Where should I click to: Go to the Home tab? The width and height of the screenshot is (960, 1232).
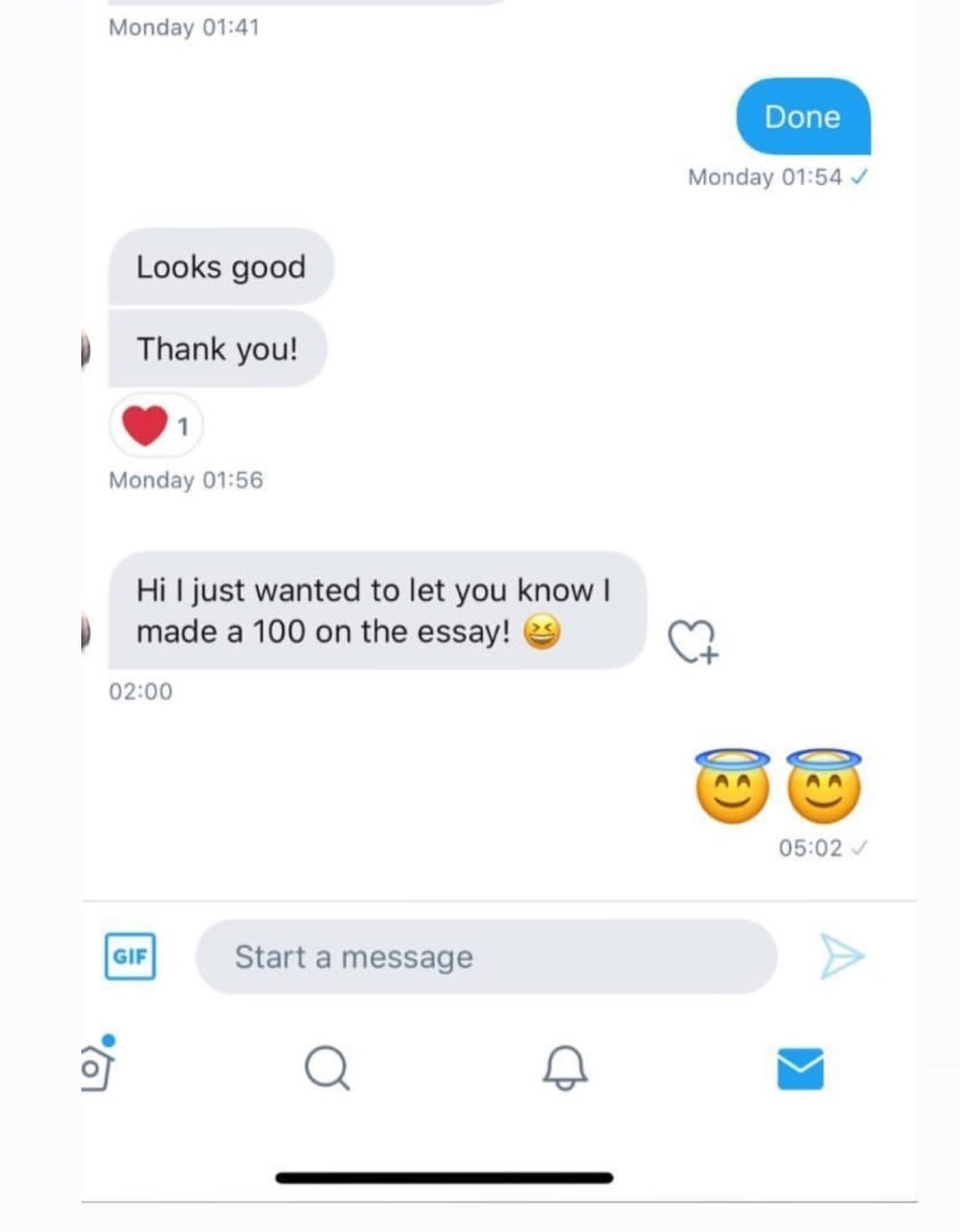(x=98, y=1065)
